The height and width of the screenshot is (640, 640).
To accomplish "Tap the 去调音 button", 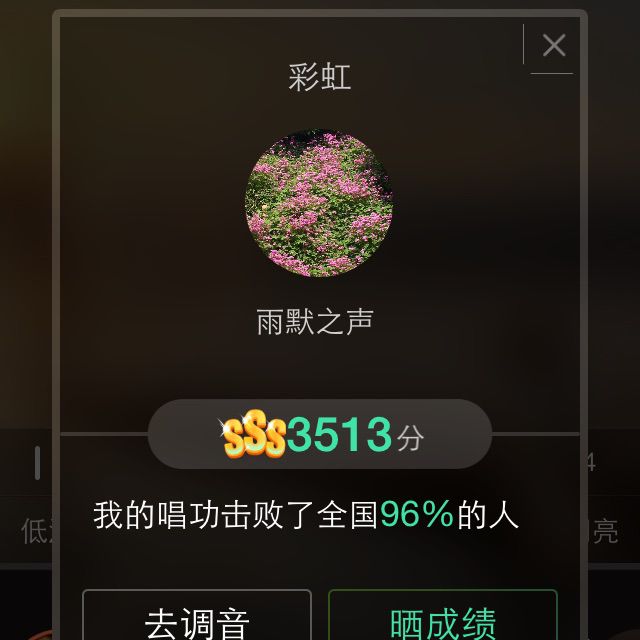I will pos(197,620).
